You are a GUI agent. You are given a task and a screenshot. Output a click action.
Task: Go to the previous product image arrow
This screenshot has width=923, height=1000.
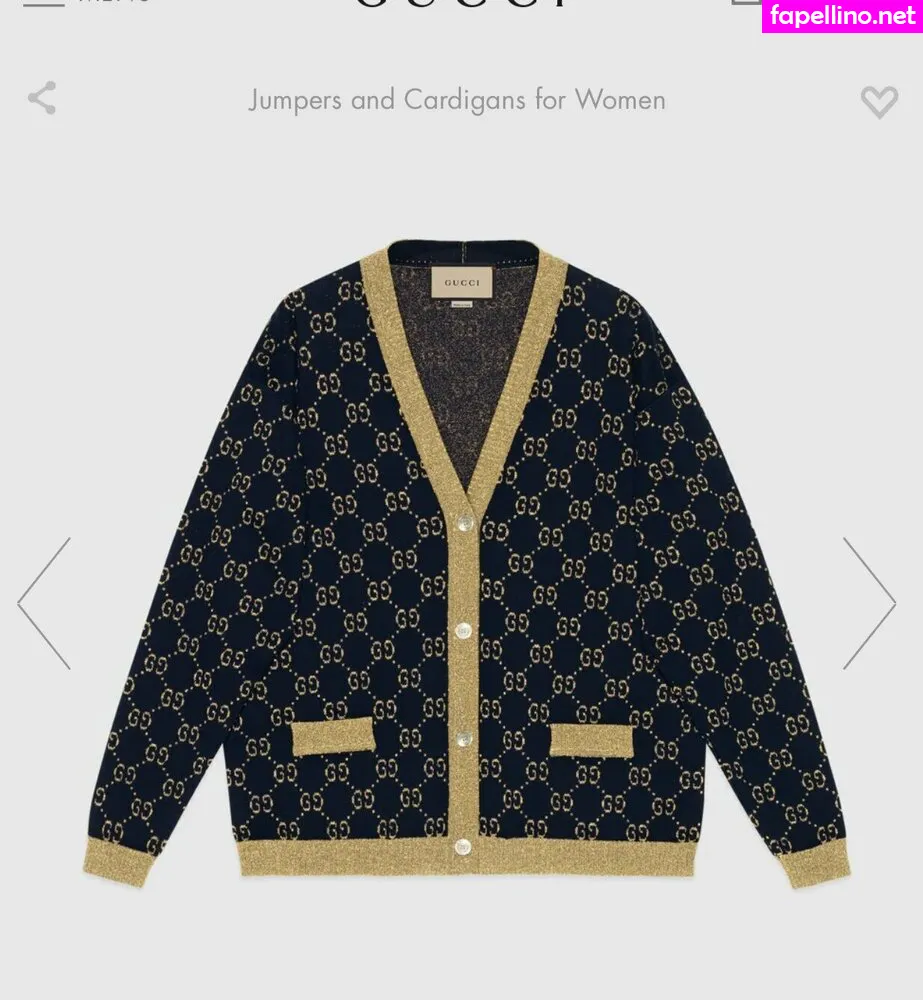tap(44, 603)
